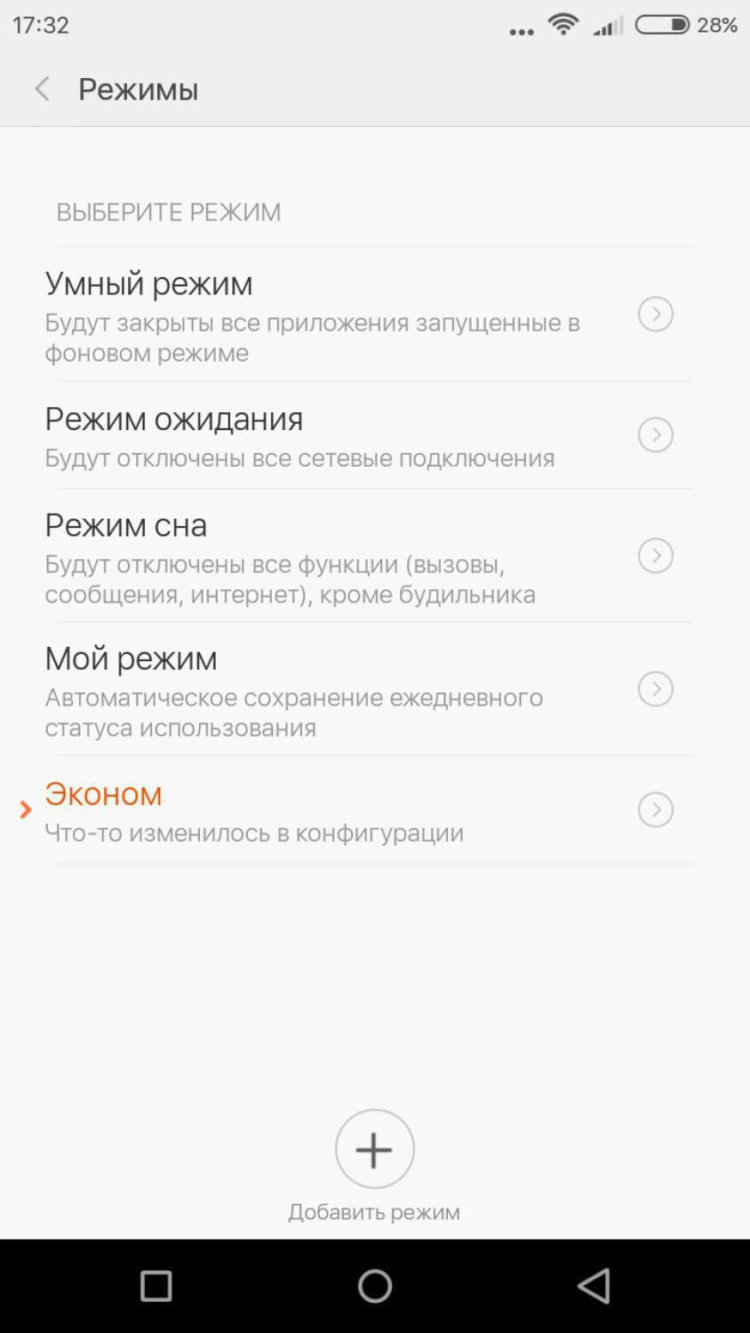Tap the clock showing 17:32
Image resolution: width=750 pixels, height=1333 pixels.
42,25
